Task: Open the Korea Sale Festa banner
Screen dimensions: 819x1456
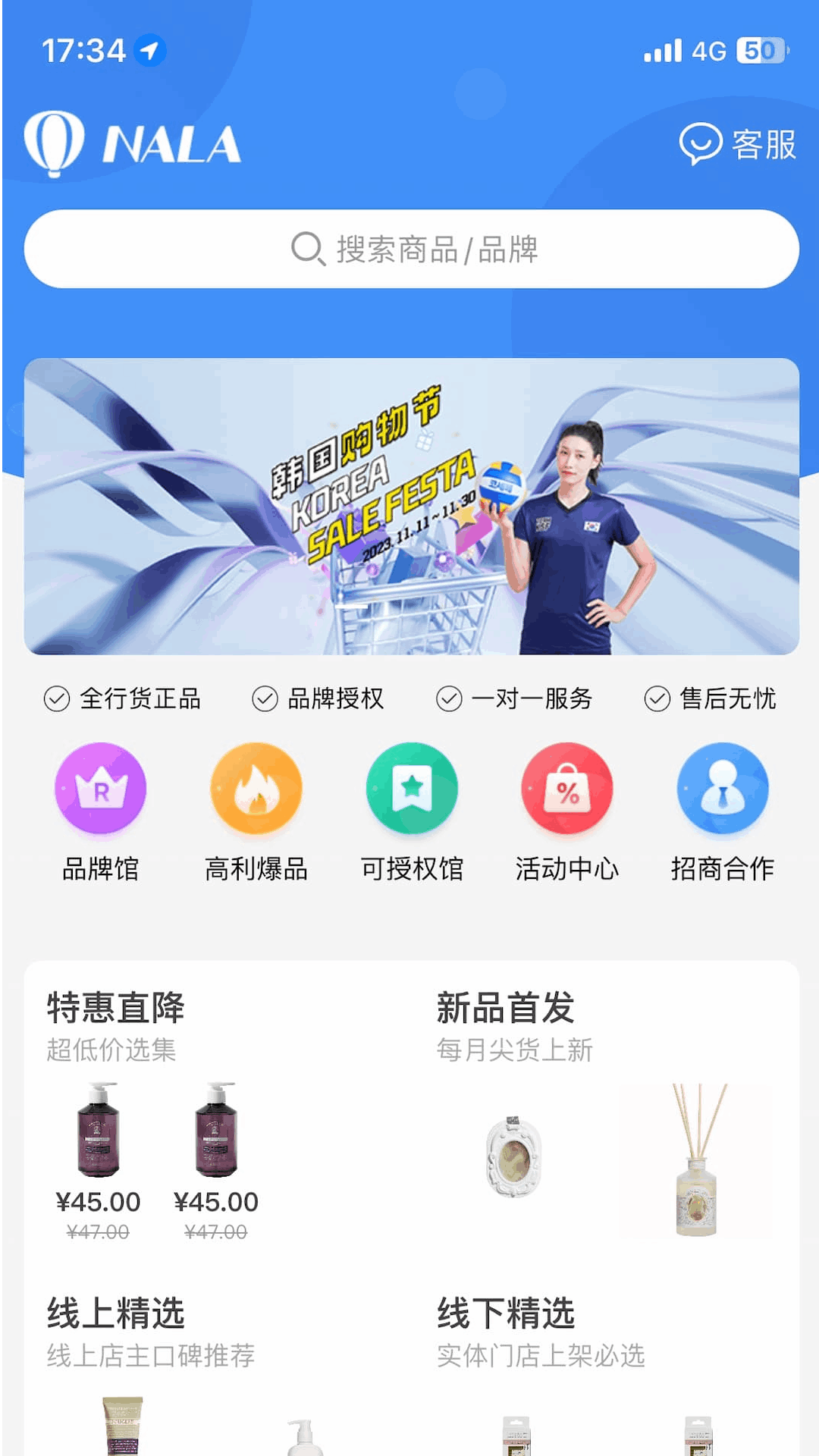Action: [x=409, y=504]
